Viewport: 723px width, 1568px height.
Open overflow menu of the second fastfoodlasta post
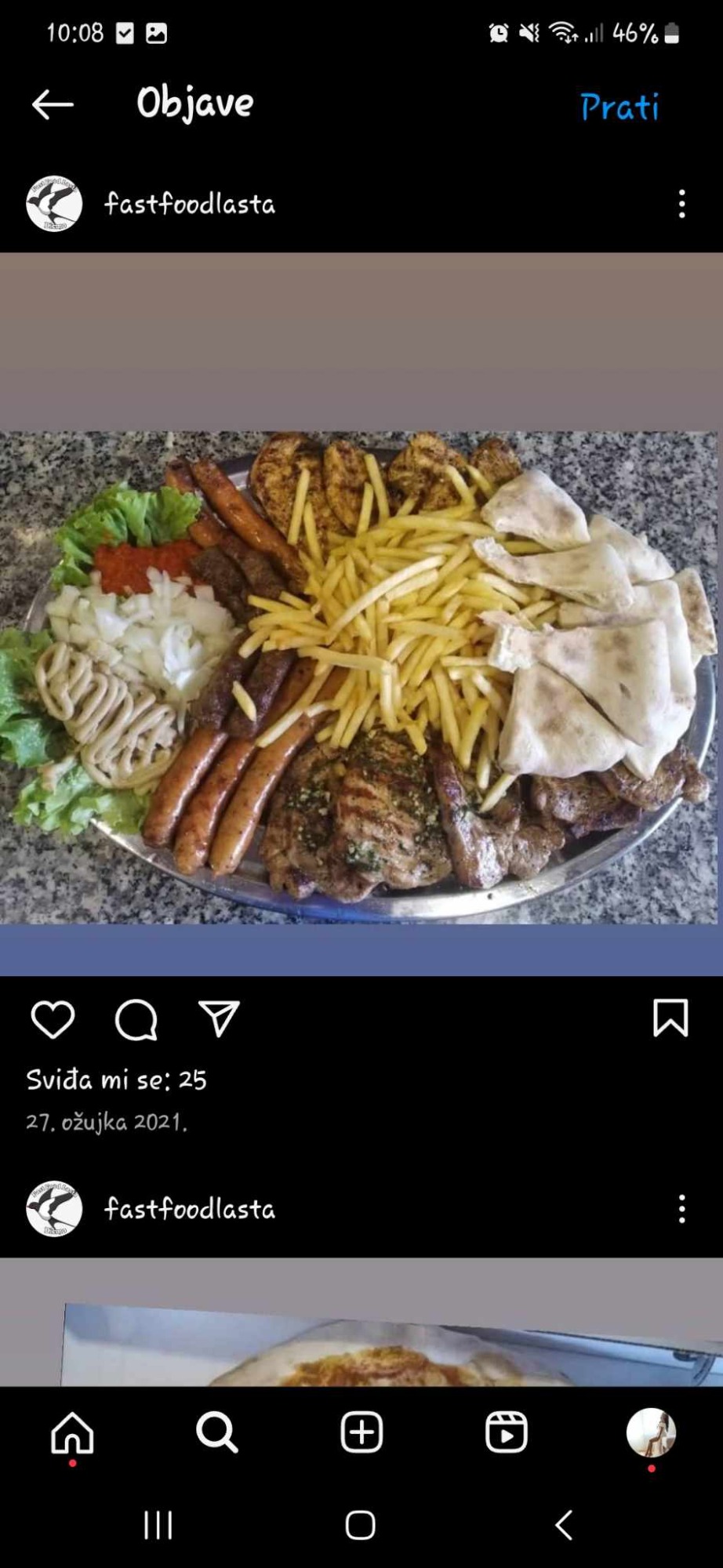click(x=681, y=1209)
